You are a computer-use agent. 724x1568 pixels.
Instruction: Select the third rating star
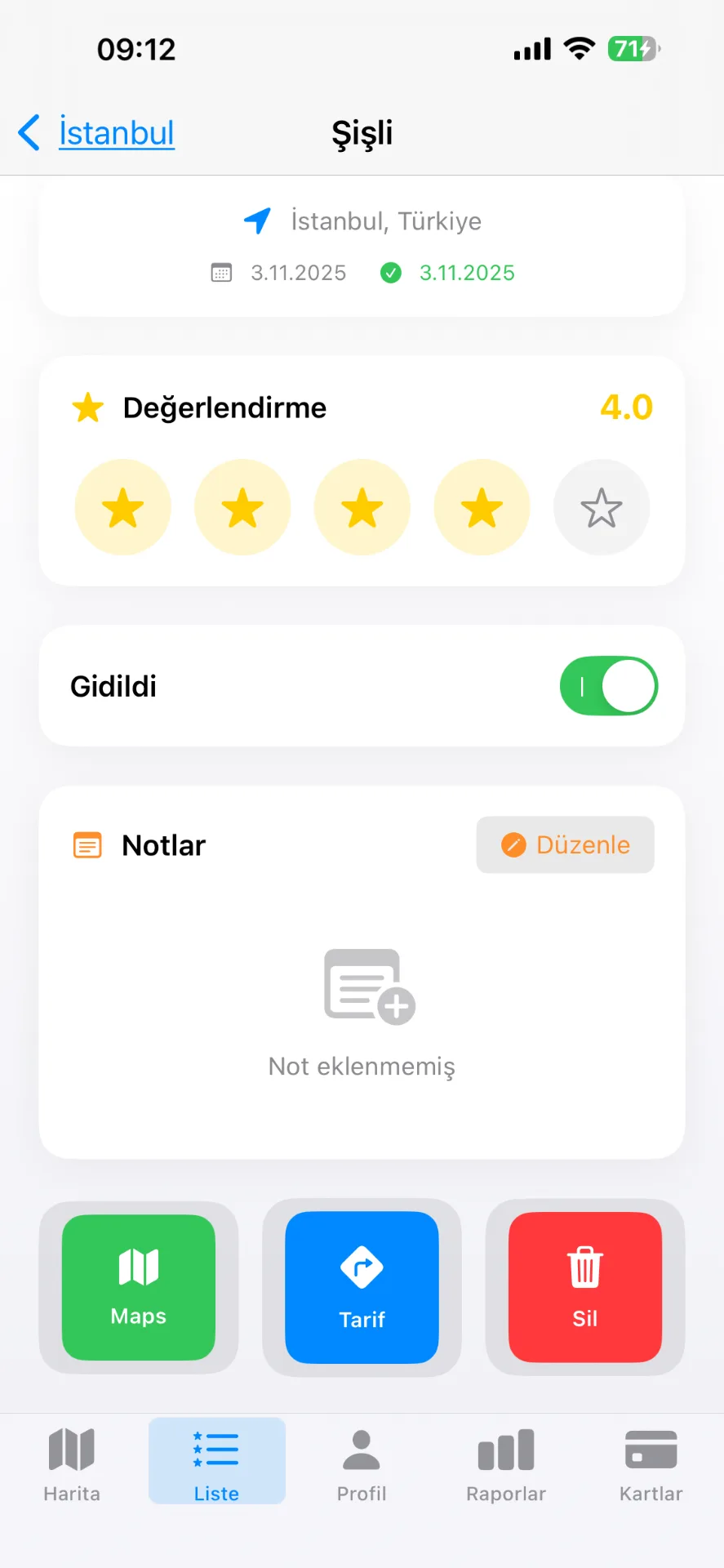pyautogui.click(x=362, y=507)
